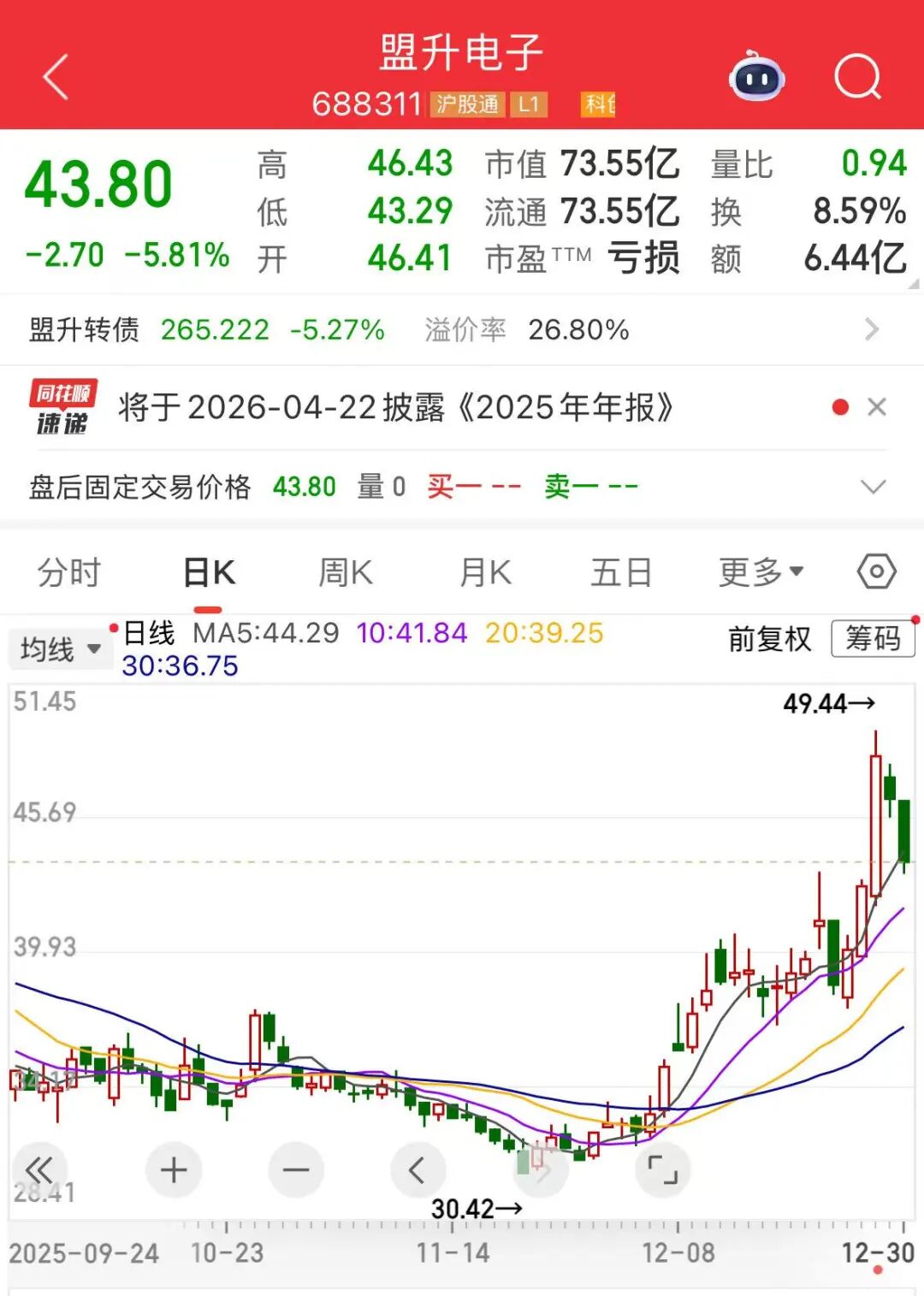Open the robot AI assistant icon

click(756, 78)
